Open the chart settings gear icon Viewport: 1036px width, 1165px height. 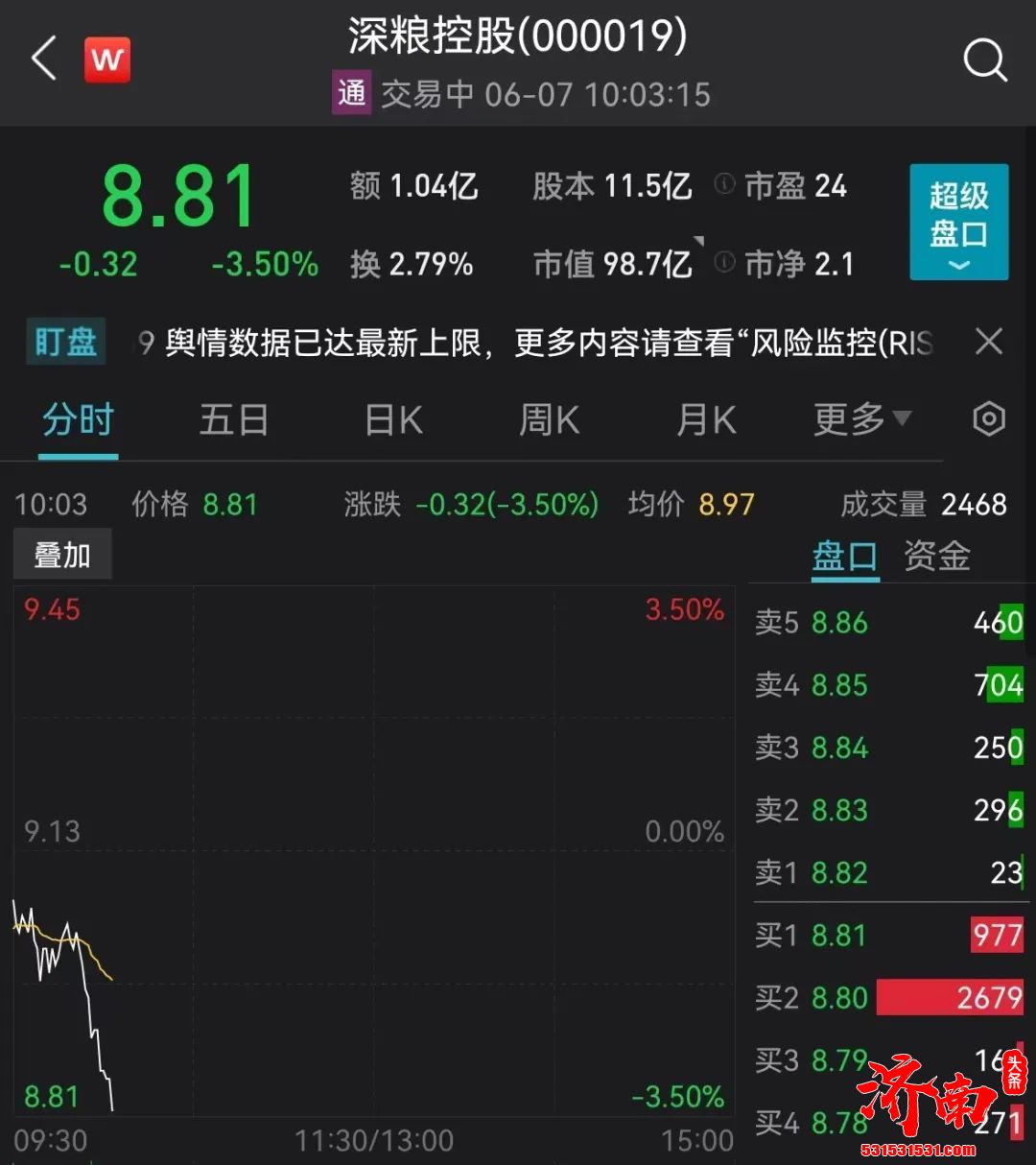coord(988,419)
